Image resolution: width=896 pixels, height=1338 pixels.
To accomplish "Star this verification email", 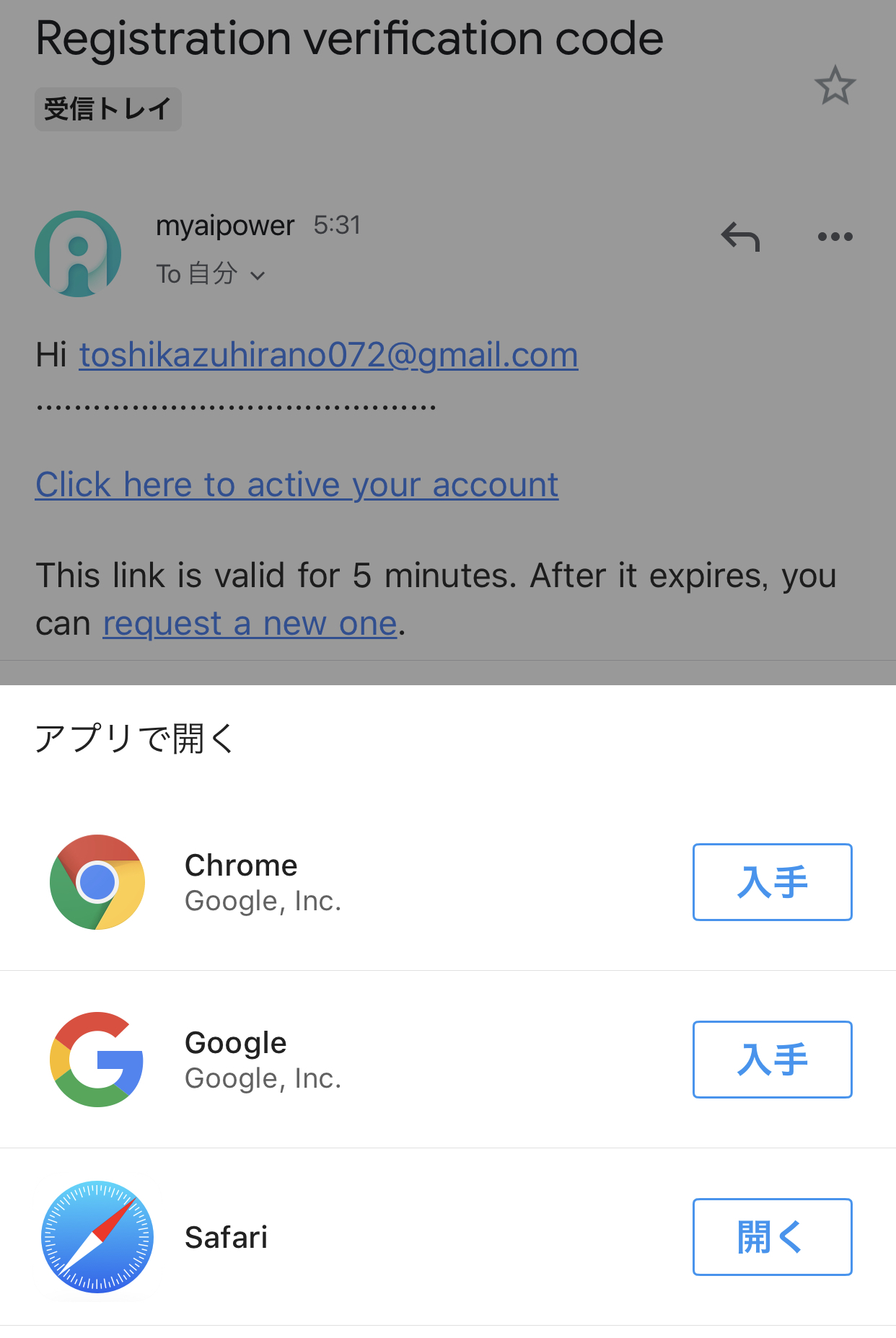I will point(835,85).
